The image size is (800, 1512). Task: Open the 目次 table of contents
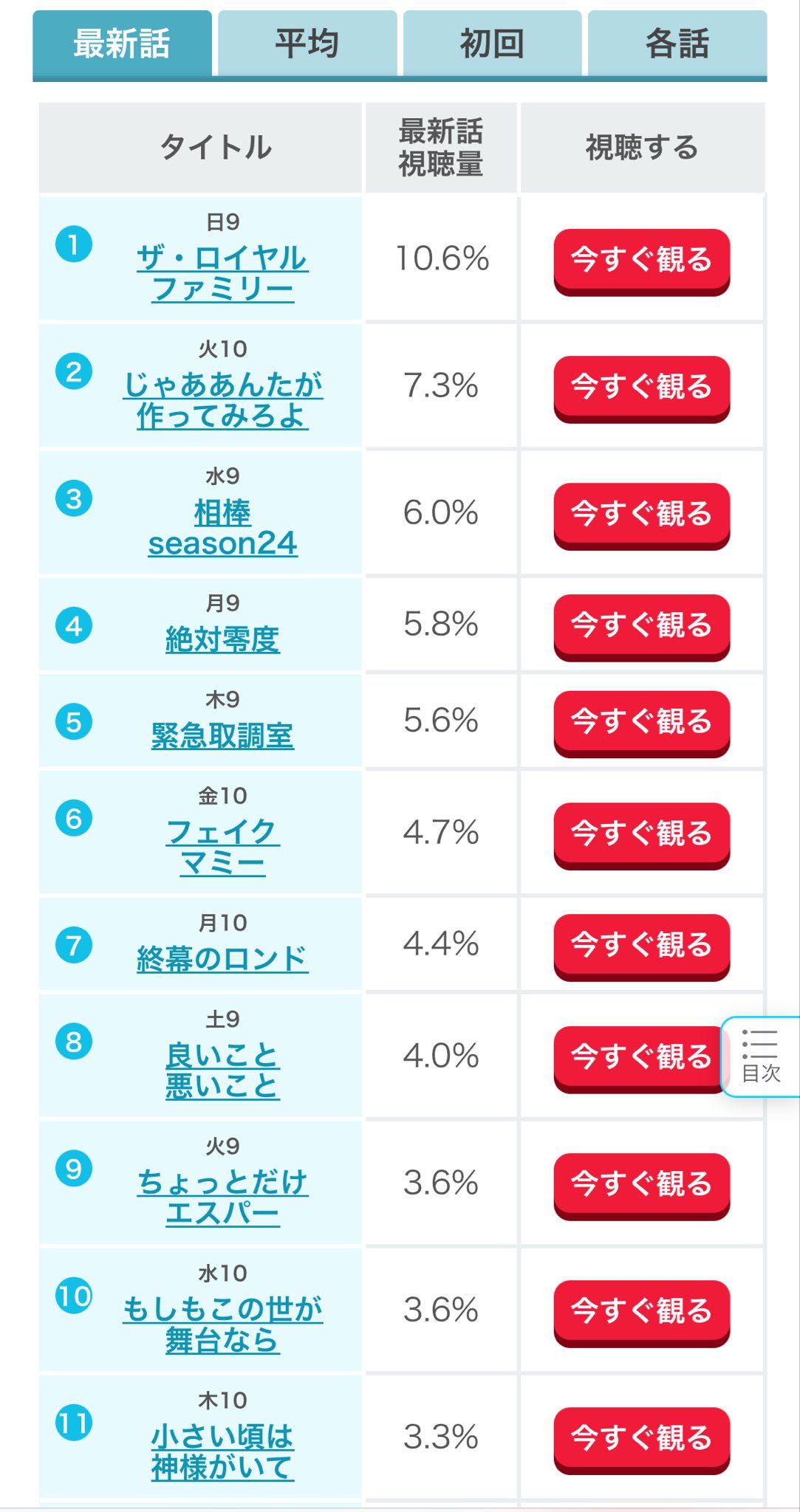click(x=760, y=1056)
